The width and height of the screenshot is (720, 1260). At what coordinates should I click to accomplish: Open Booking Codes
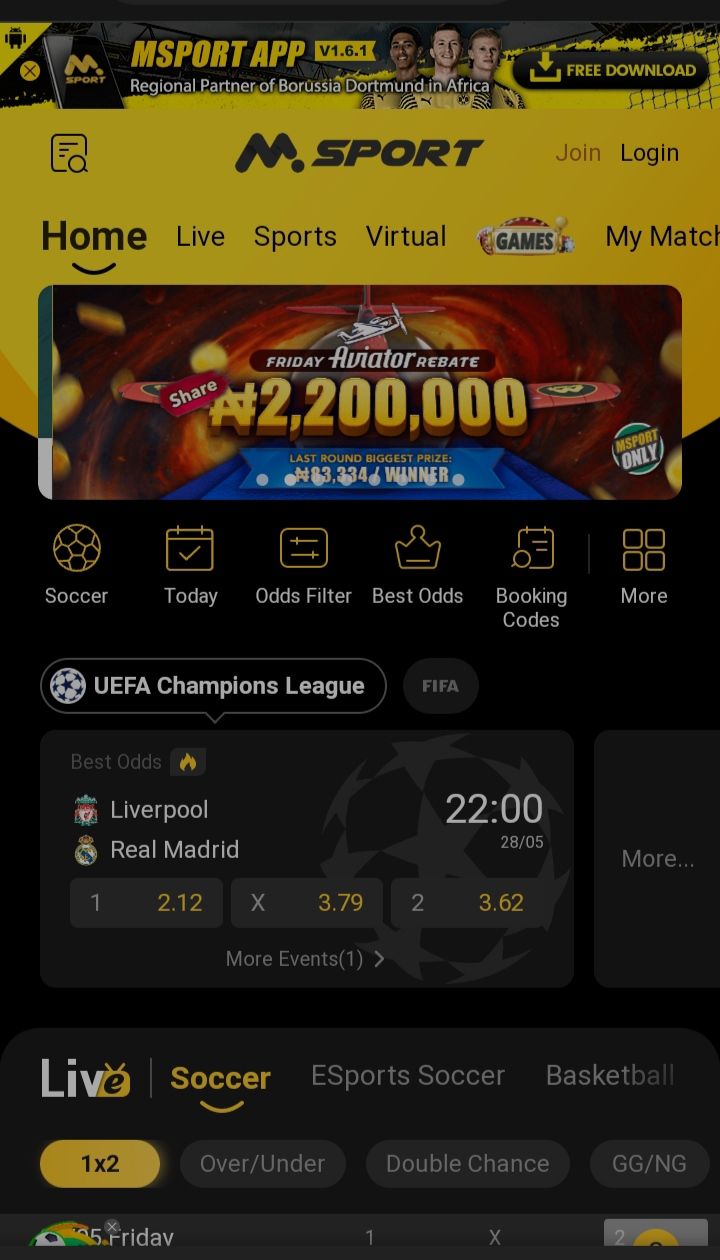coord(531,577)
